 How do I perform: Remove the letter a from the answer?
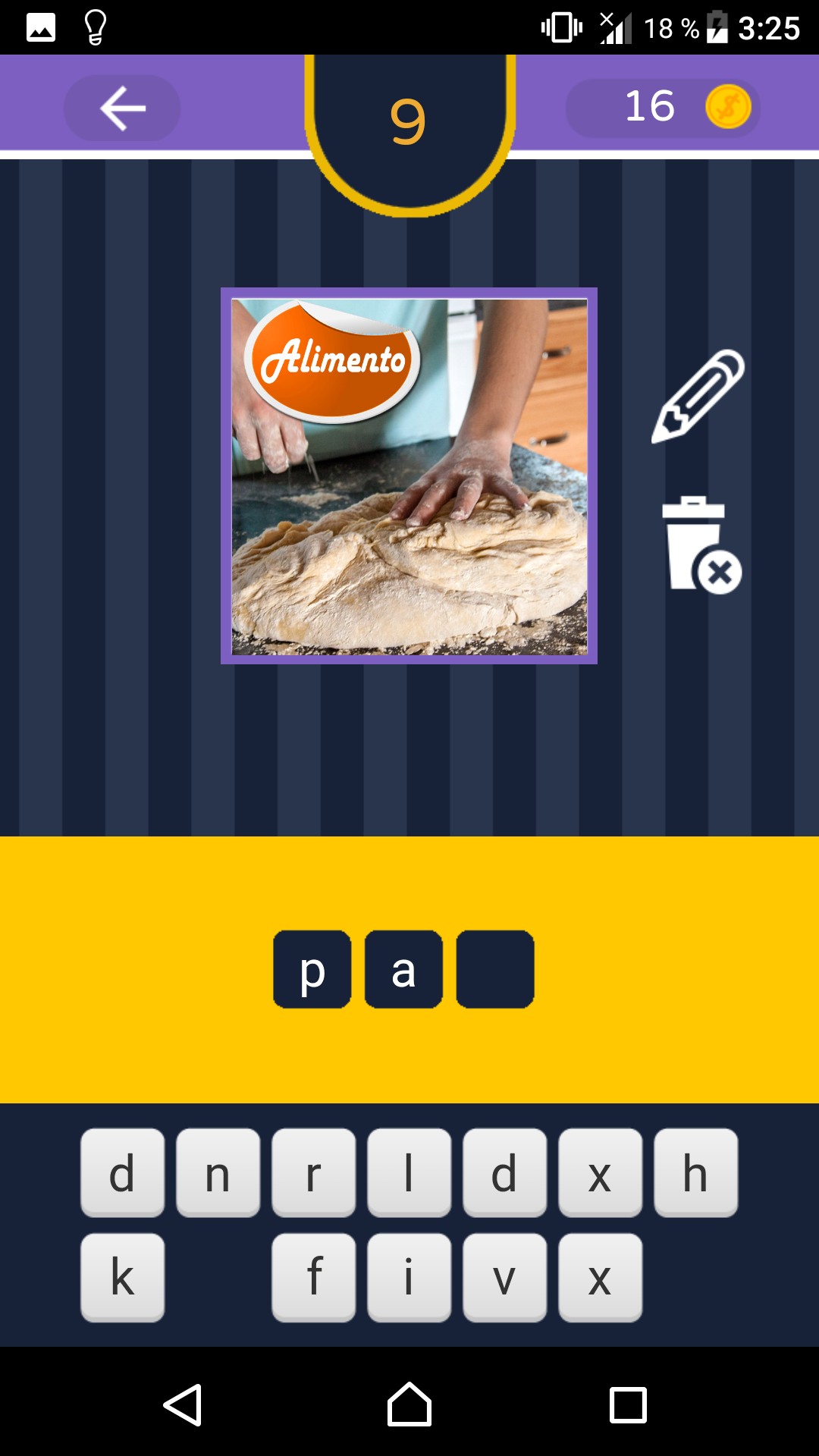[403, 969]
